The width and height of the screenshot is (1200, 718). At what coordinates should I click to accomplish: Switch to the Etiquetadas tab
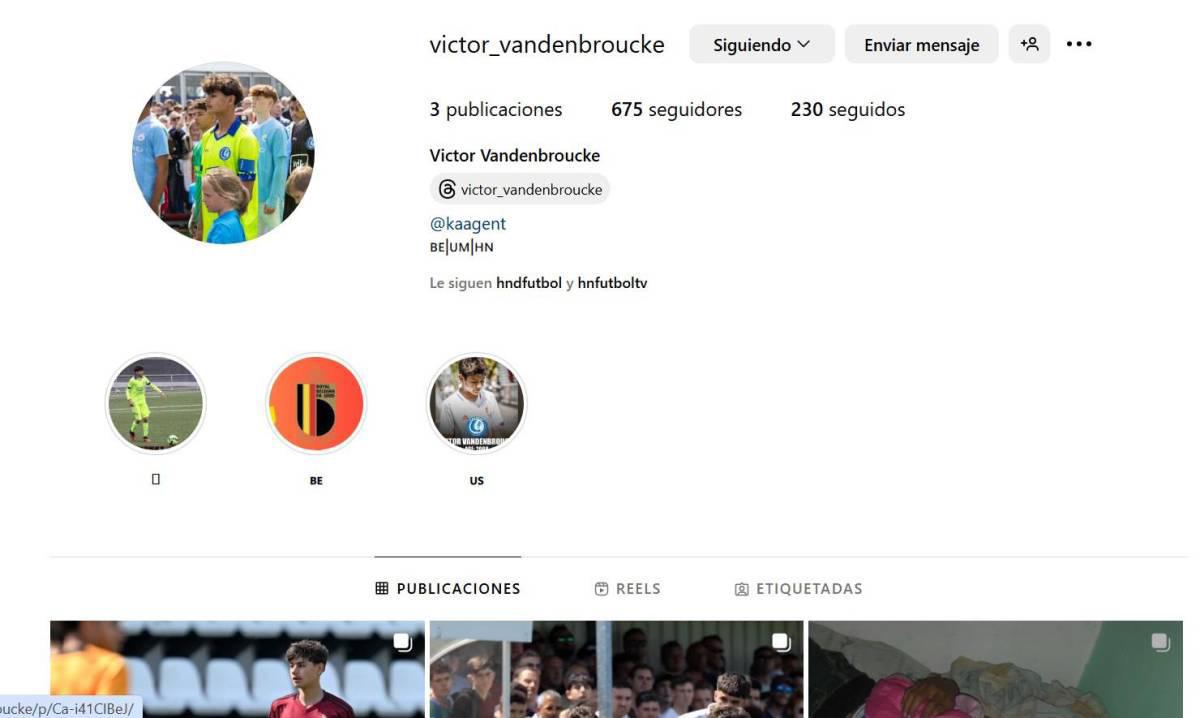click(798, 589)
